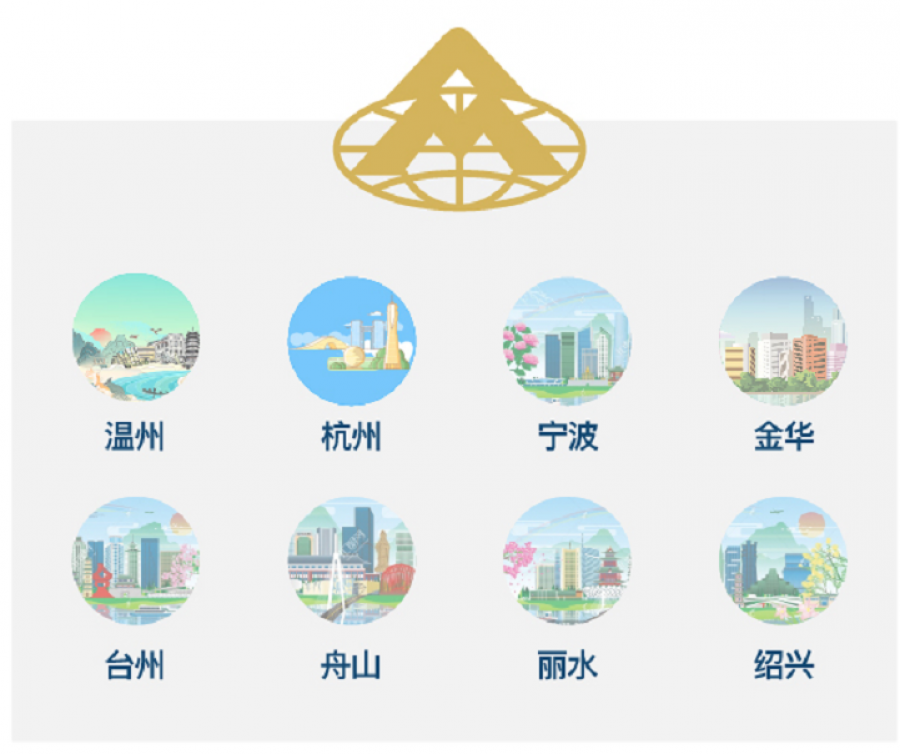Open the 台州 city tile
Image resolution: width=900 pixels, height=754 pixels.
coord(135,561)
